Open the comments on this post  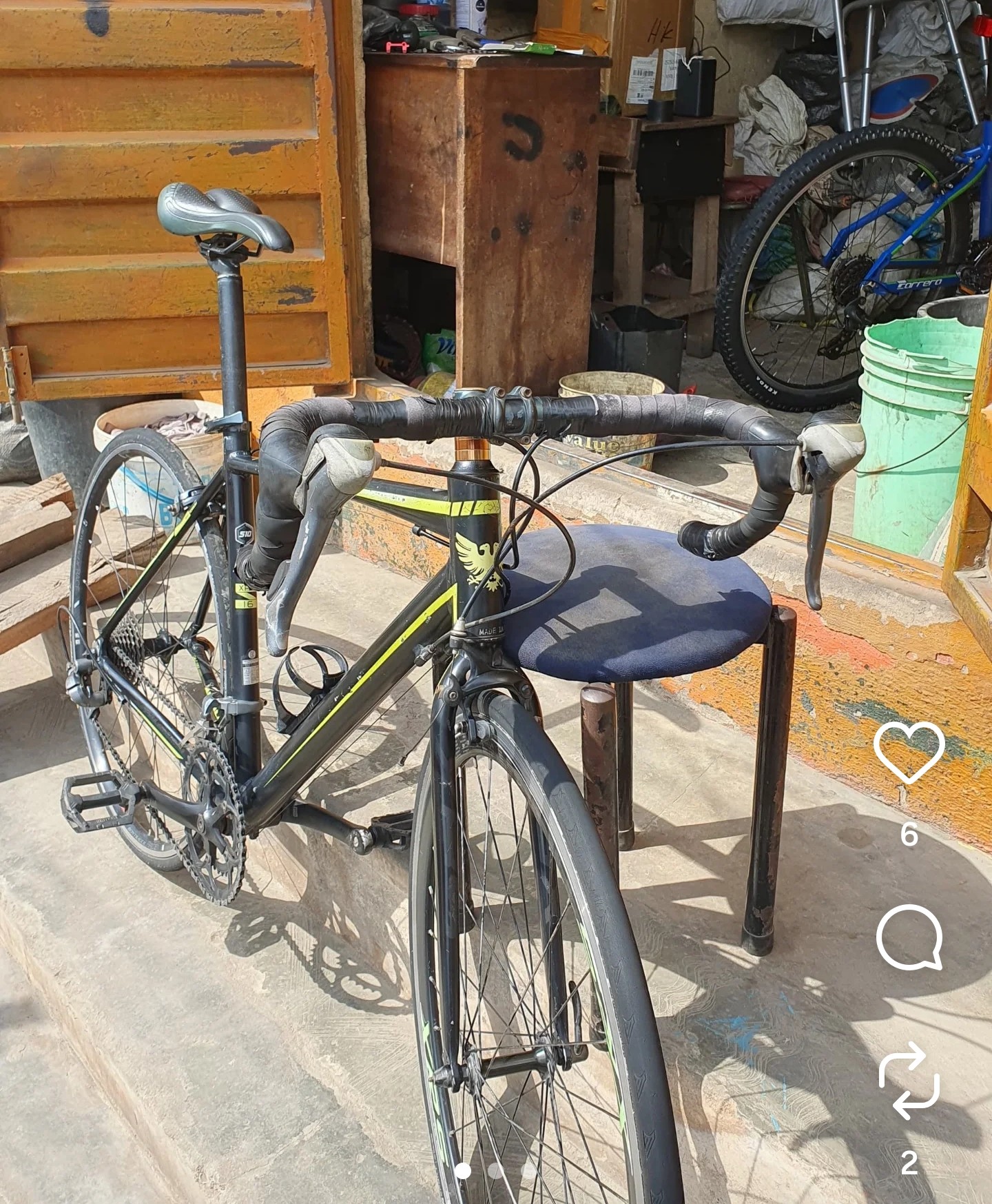tap(909, 938)
